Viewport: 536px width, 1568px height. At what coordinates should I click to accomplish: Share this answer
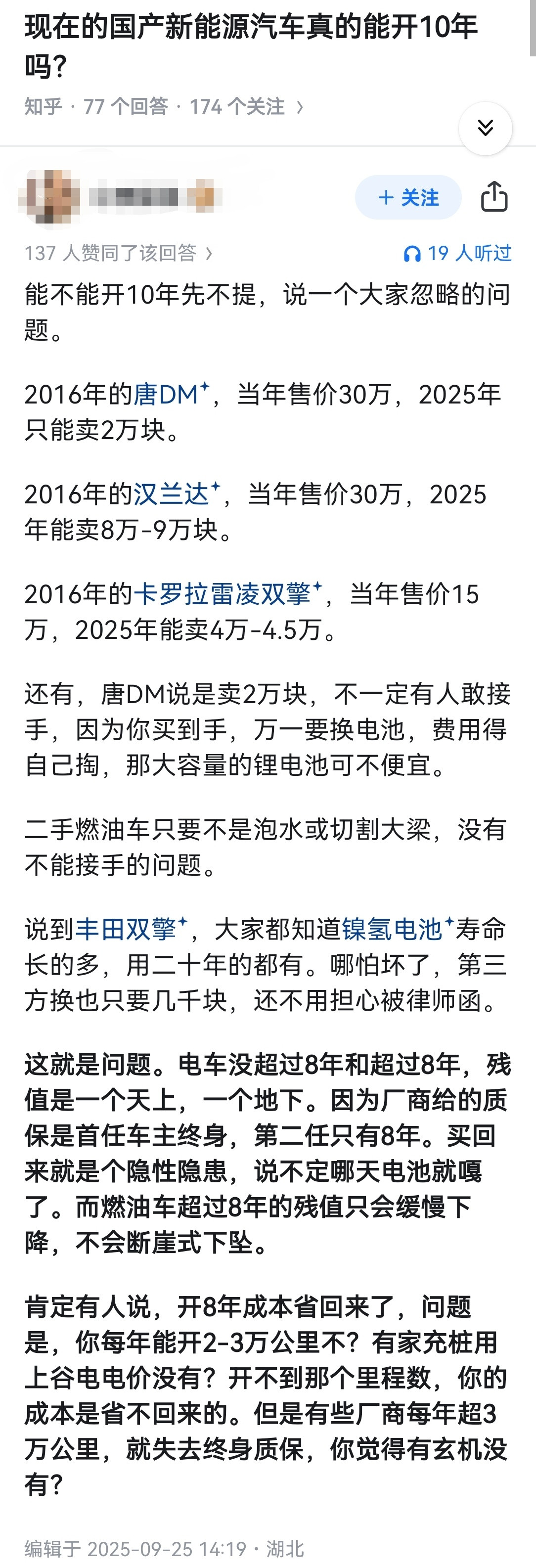click(x=493, y=197)
